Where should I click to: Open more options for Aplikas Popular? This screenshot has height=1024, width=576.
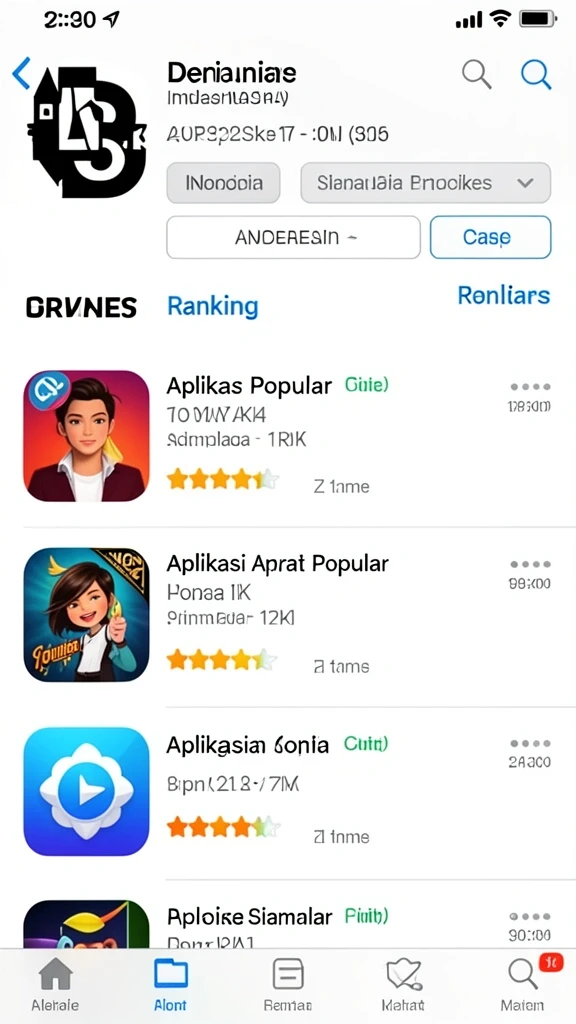(x=530, y=387)
